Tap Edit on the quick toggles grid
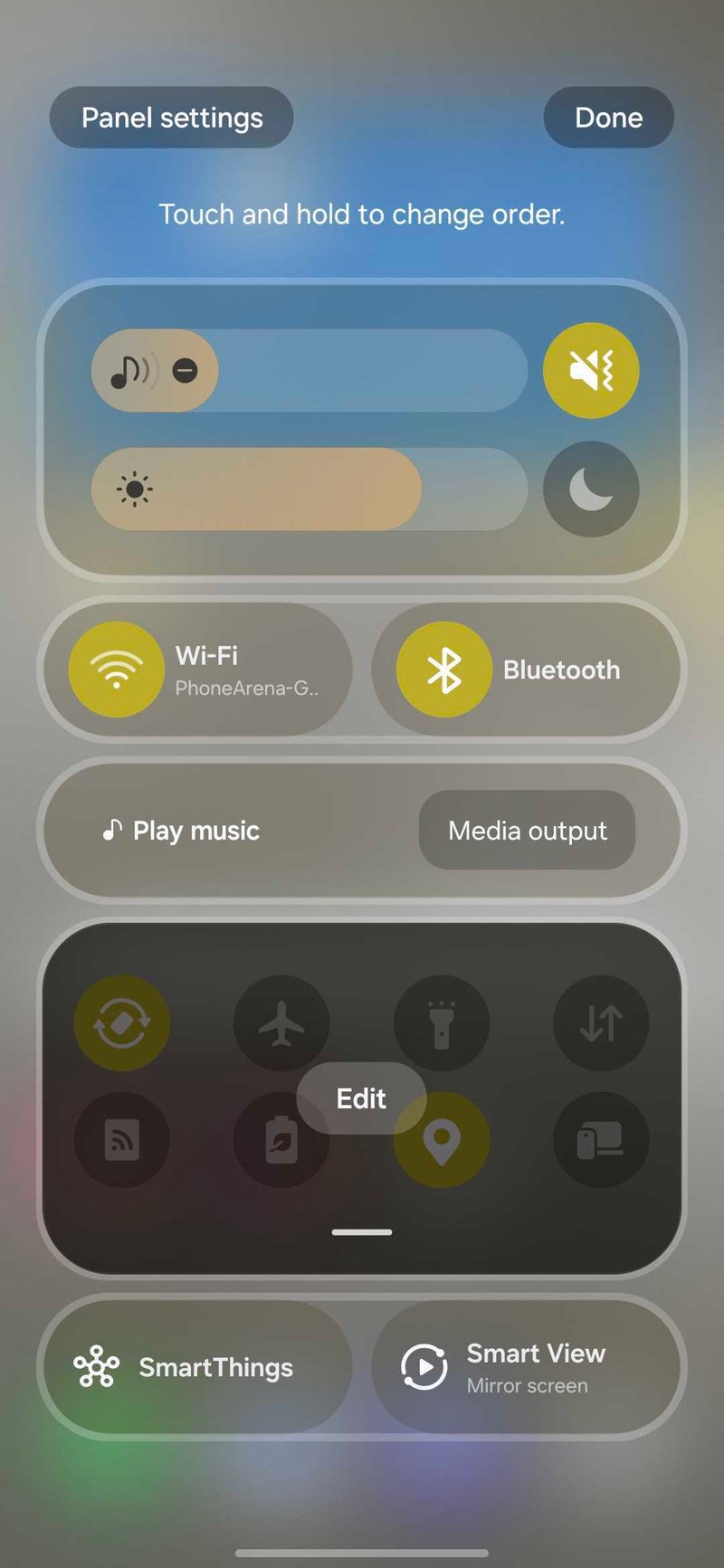The image size is (724, 1568). click(x=361, y=1098)
